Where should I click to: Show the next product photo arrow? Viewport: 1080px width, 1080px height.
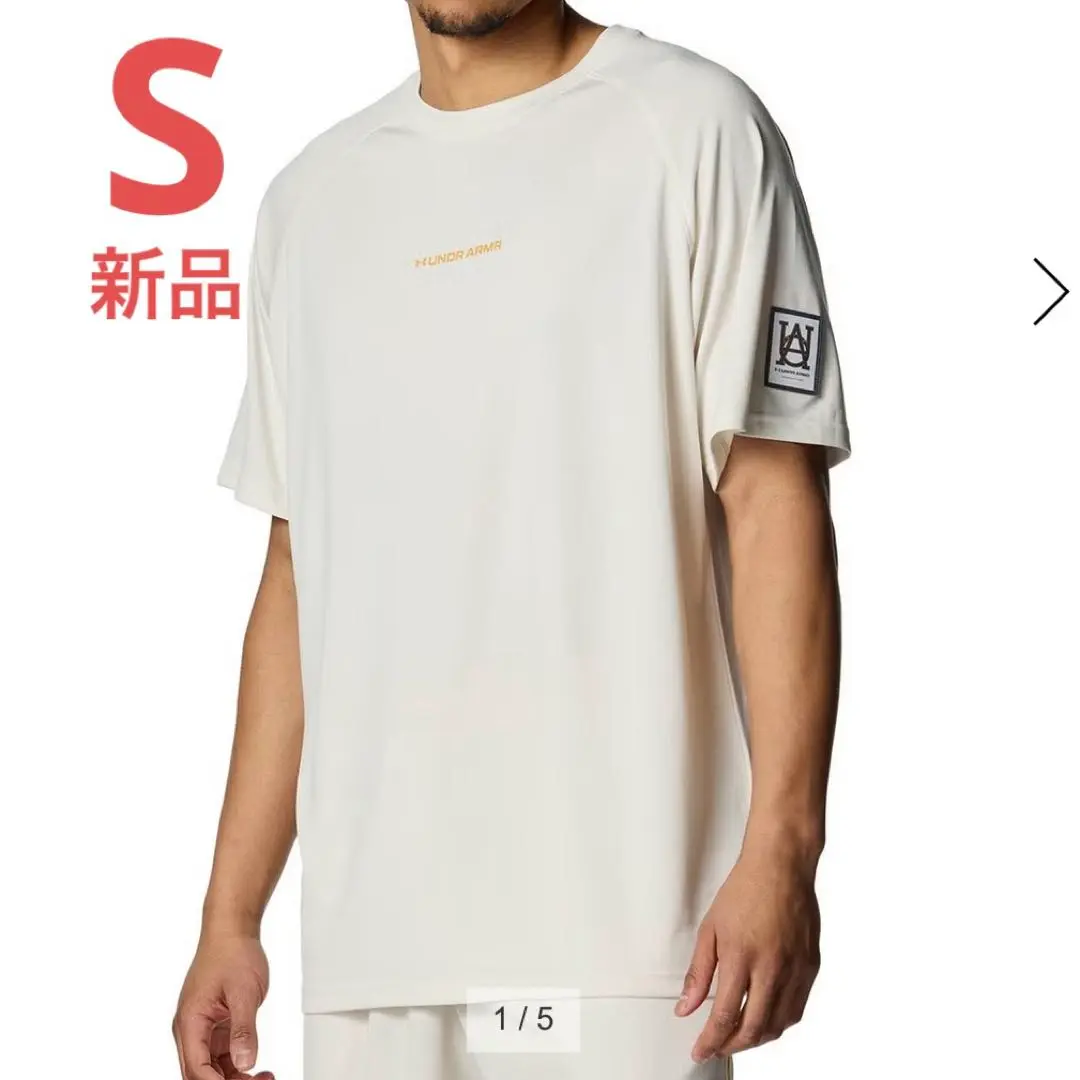pos(1050,291)
